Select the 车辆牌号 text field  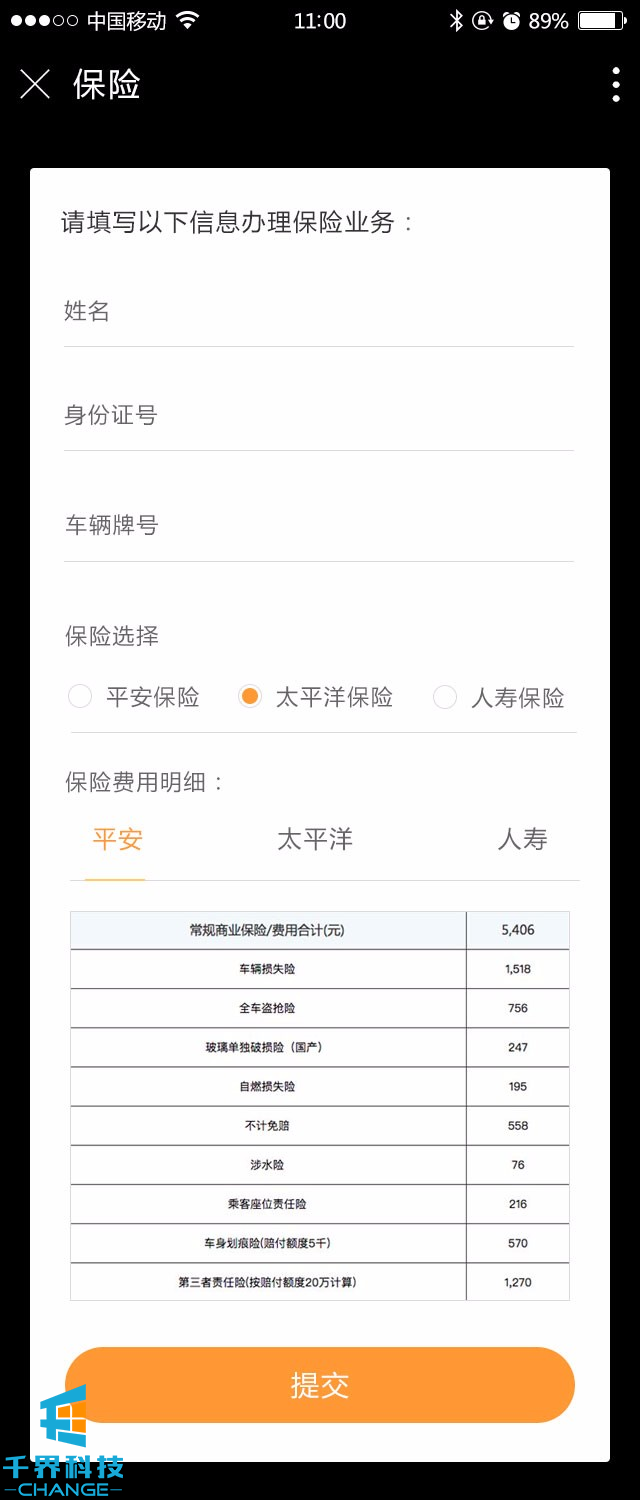click(x=318, y=526)
